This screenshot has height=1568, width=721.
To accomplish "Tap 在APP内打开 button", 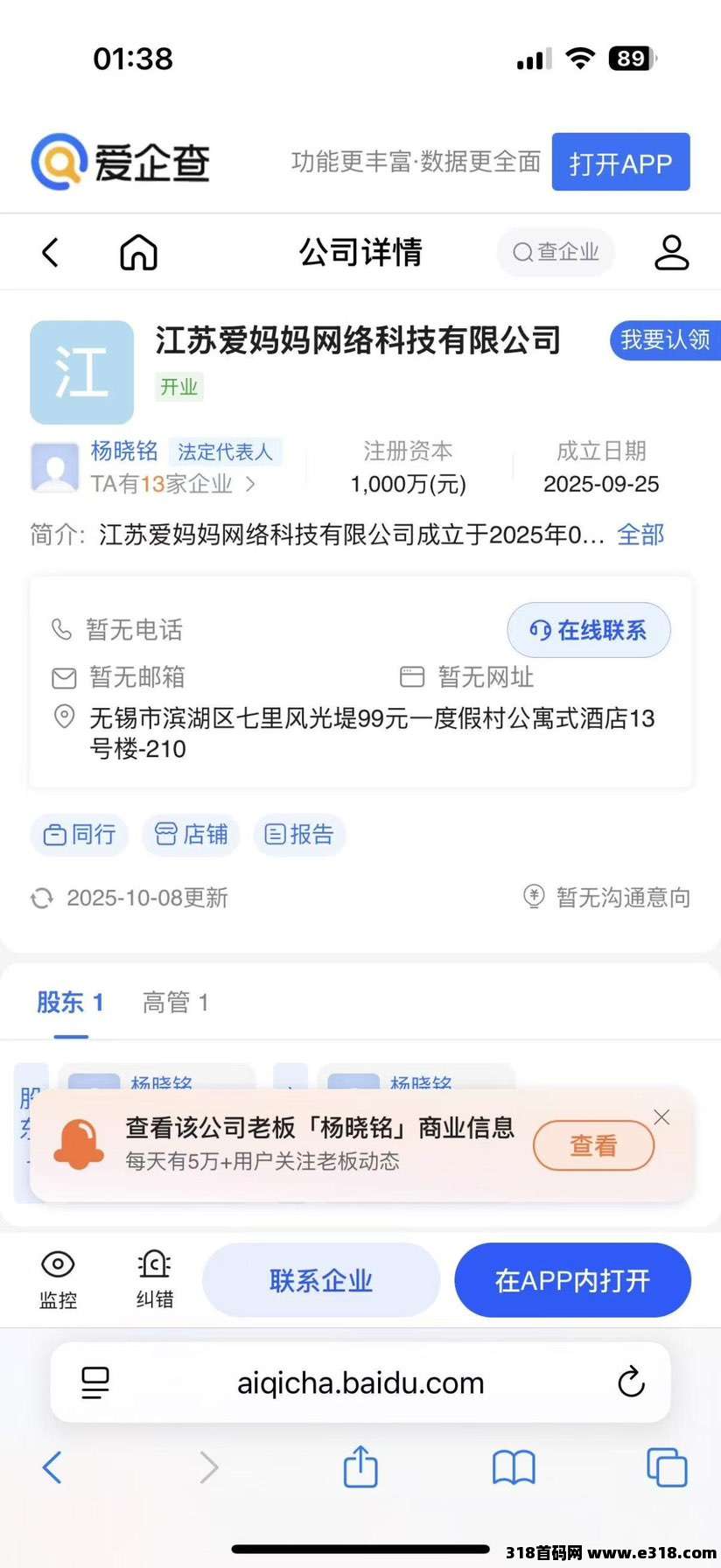I will pos(572,1281).
